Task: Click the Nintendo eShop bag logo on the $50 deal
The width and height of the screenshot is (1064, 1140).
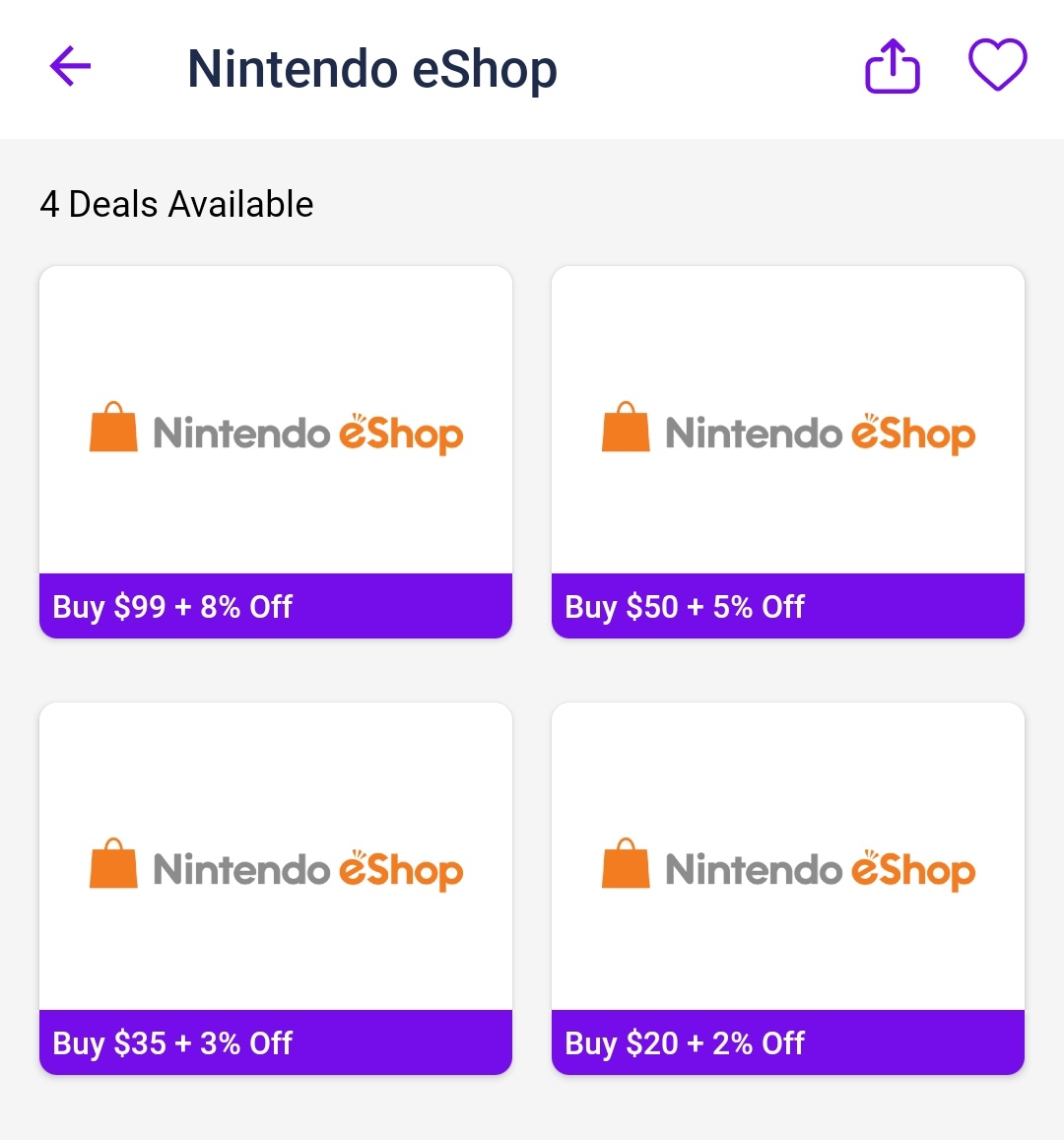Action: point(626,431)
